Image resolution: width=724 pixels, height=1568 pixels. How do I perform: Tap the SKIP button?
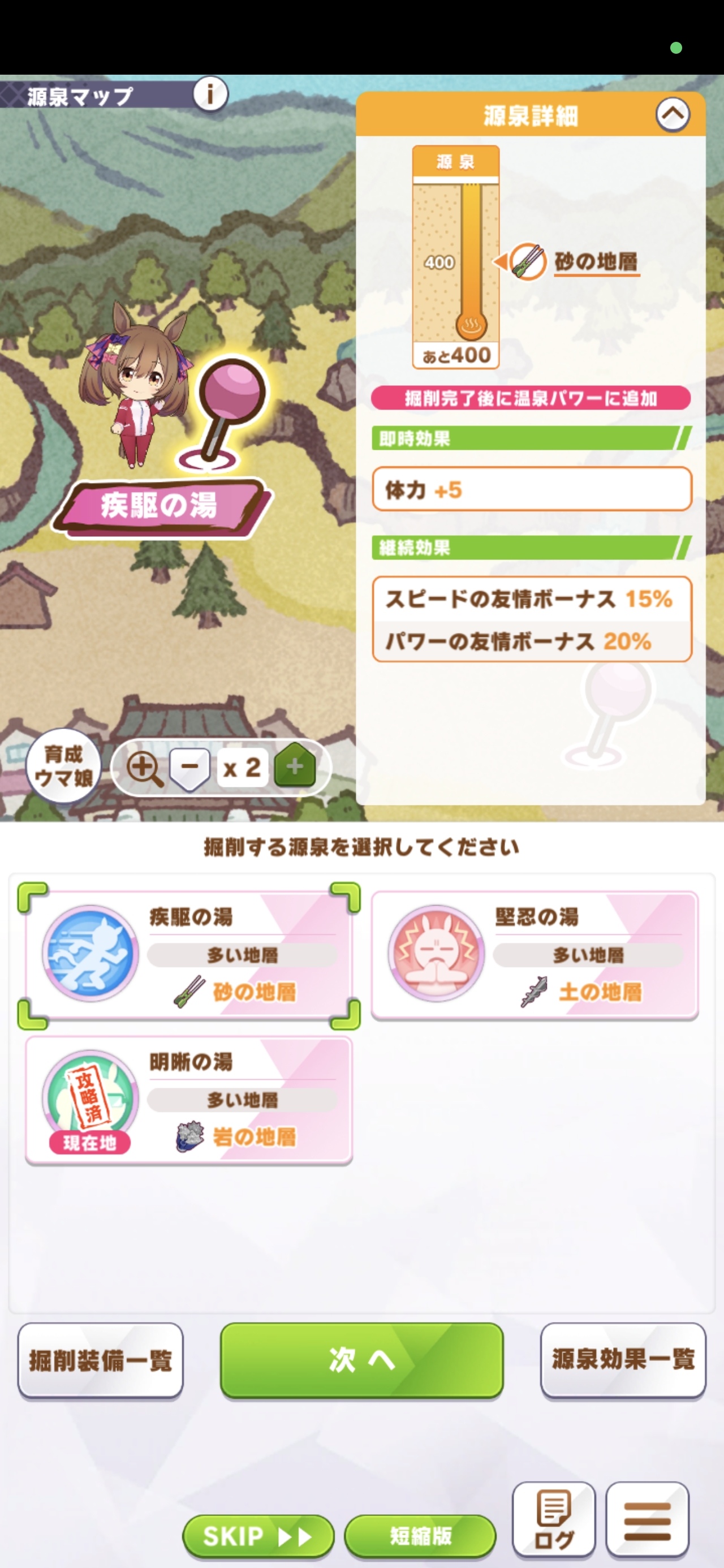[x=258, y=1536]
